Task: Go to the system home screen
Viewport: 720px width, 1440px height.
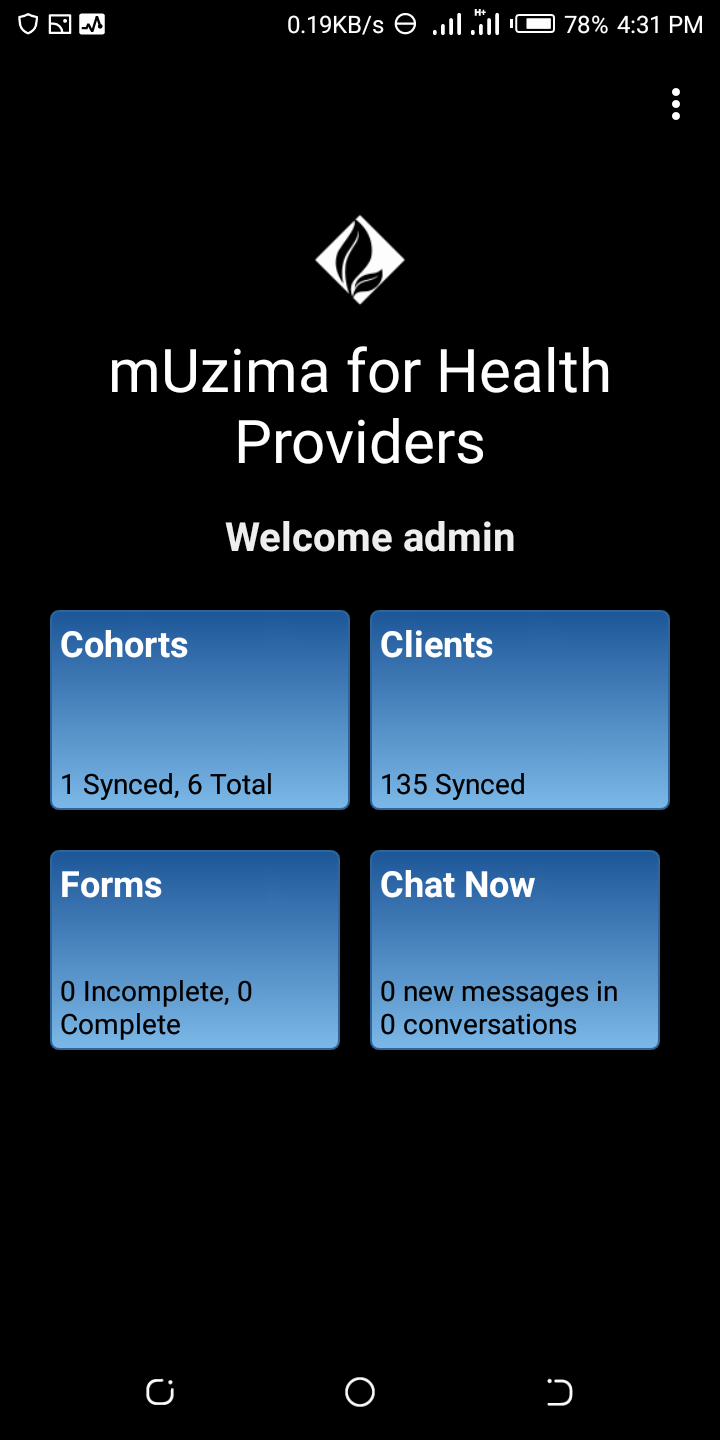Action: pyautogui.click(x=360, y=1392)
